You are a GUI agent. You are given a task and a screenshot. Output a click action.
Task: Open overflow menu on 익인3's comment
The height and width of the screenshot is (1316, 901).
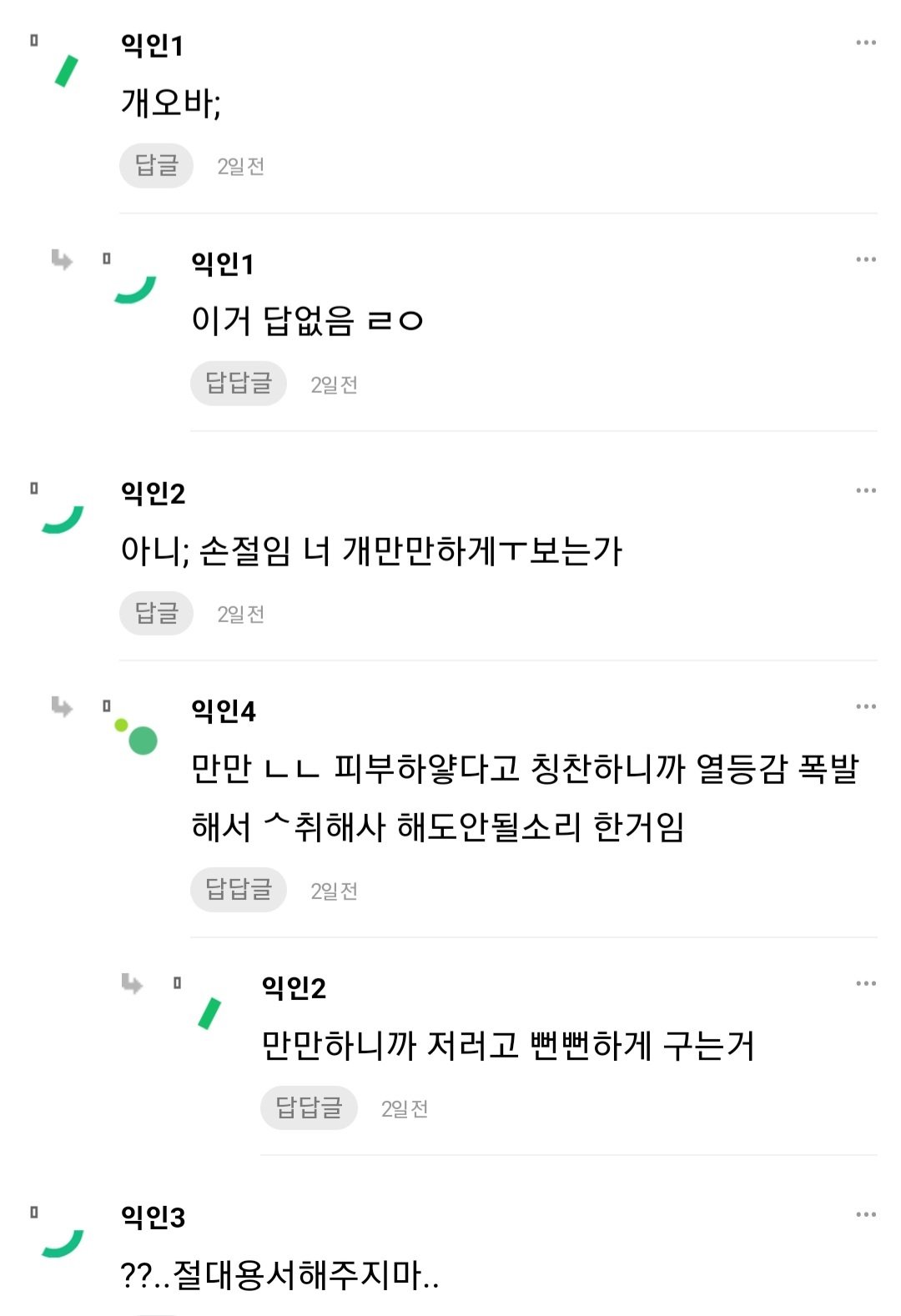click(865, 1215)
